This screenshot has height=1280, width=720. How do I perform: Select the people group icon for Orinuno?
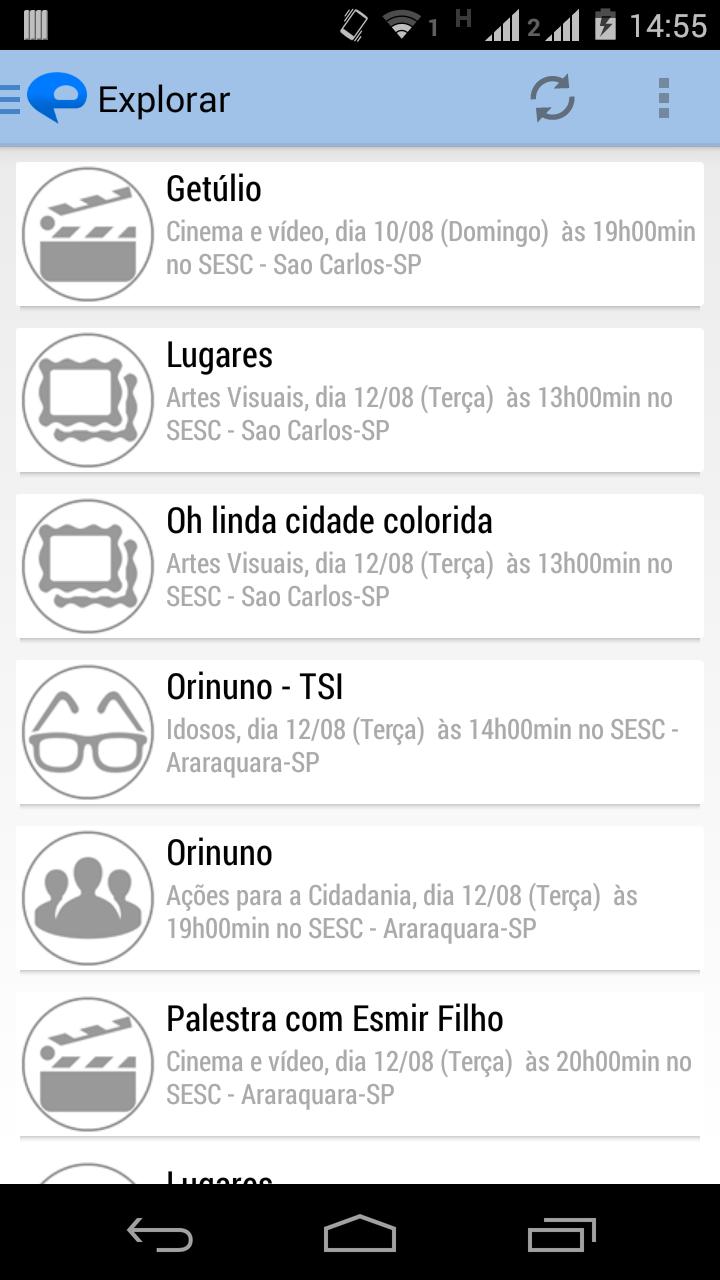click(x=87, y=897)
